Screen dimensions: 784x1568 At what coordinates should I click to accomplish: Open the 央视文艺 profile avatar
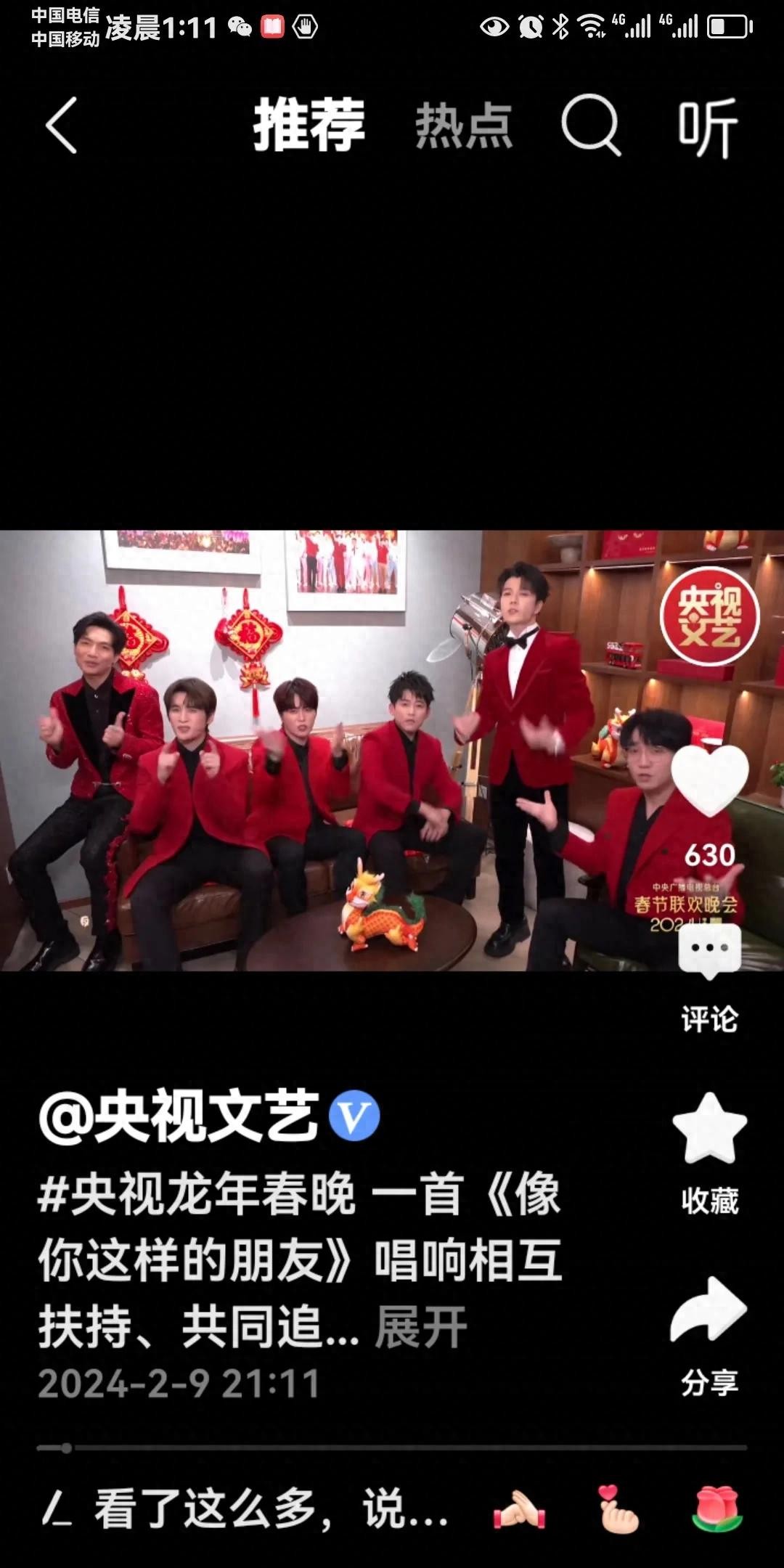click(709, 616)
